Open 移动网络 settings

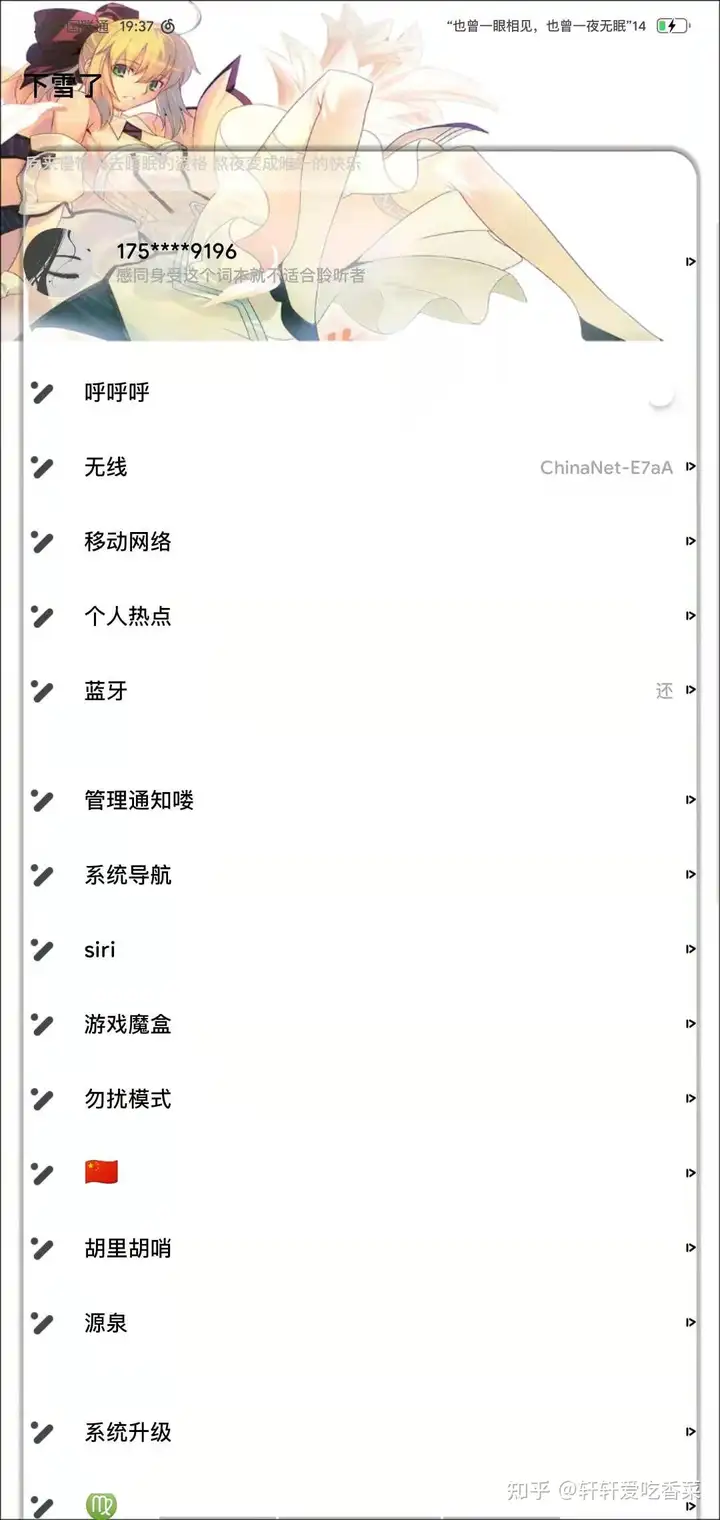tap(360, 541)
